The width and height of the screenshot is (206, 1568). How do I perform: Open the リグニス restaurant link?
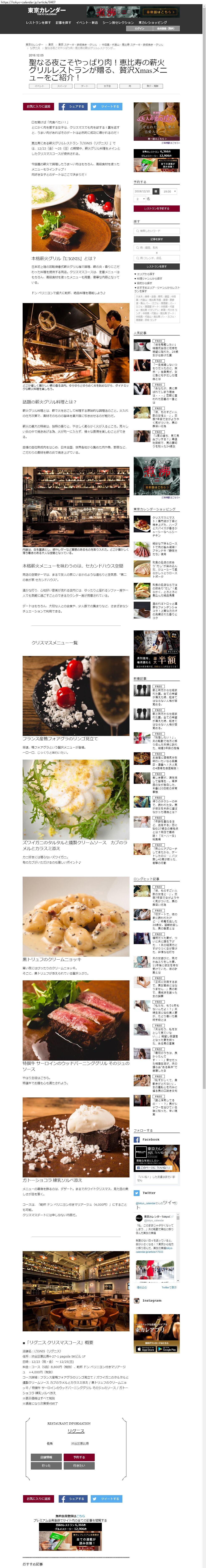pos(76,1430)
